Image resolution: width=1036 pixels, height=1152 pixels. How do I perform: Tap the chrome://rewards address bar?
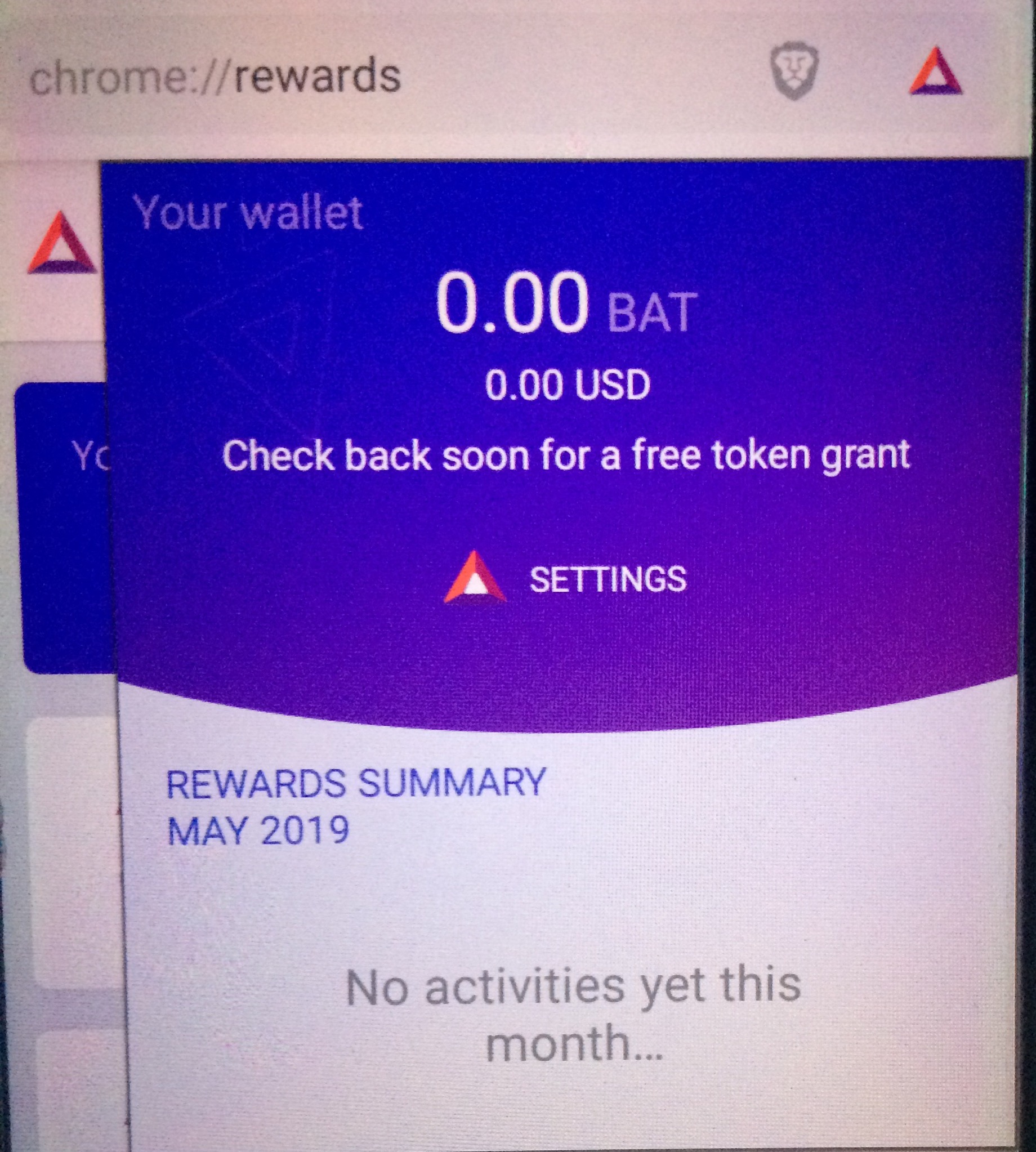click(216, 76)
